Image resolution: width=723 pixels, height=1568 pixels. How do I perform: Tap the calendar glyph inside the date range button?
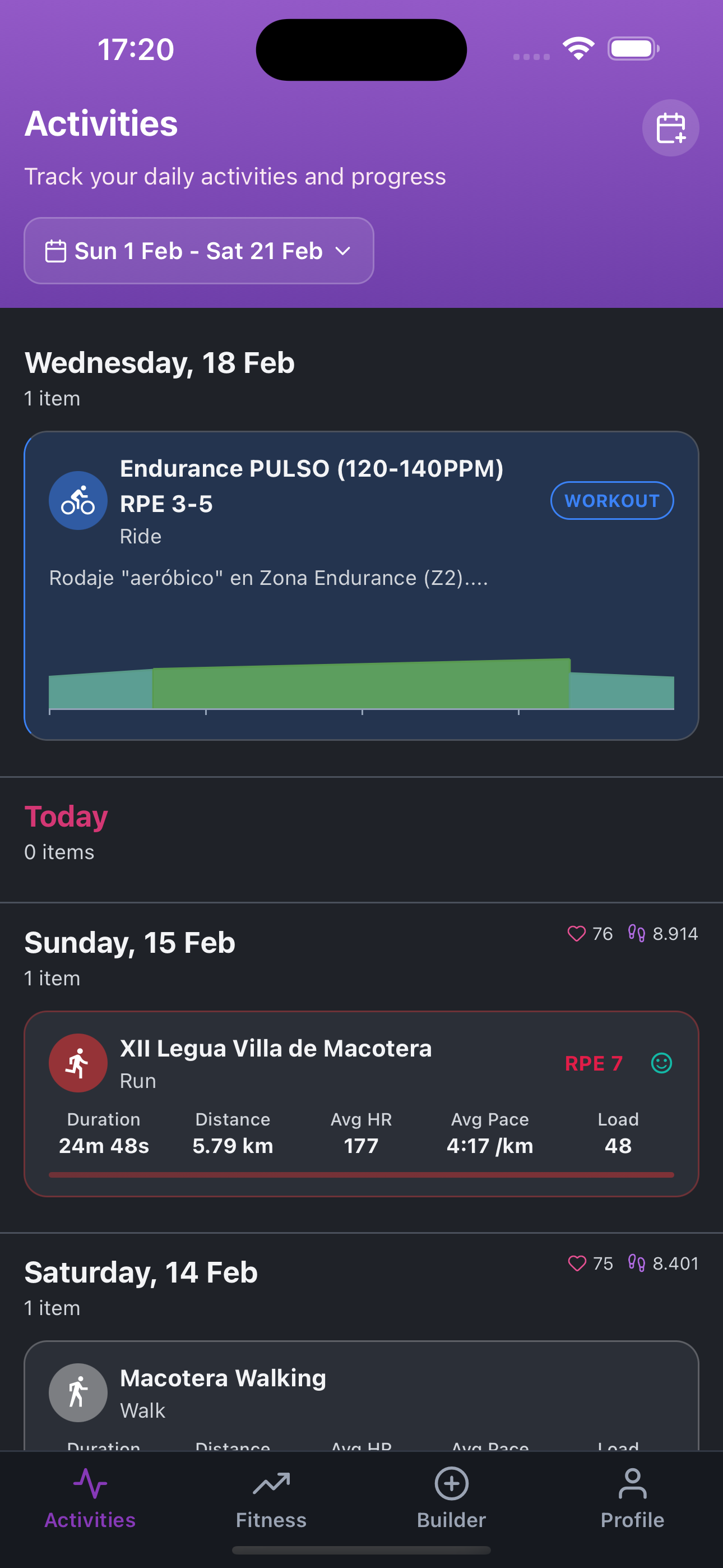pos(57,250)
